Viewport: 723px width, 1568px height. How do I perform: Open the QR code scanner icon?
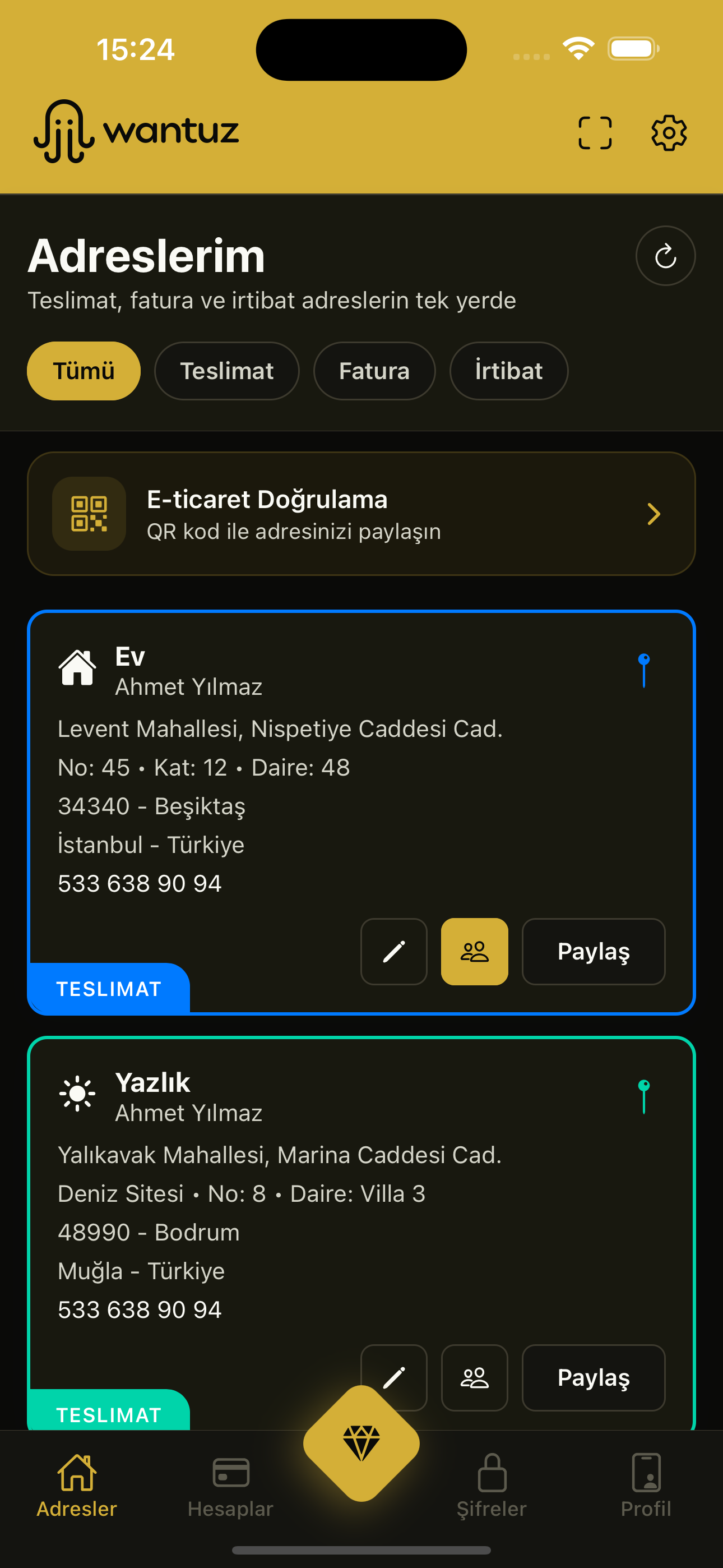[595, 133]
